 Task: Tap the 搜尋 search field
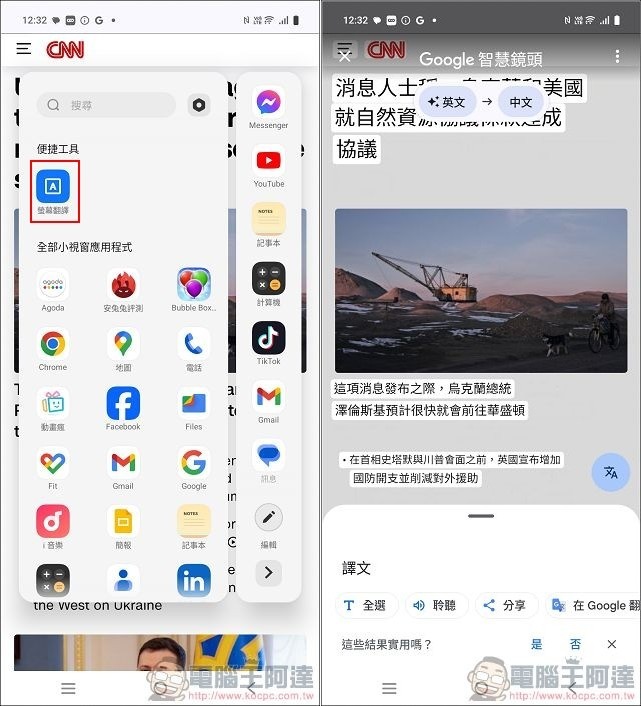click(107, 105)
